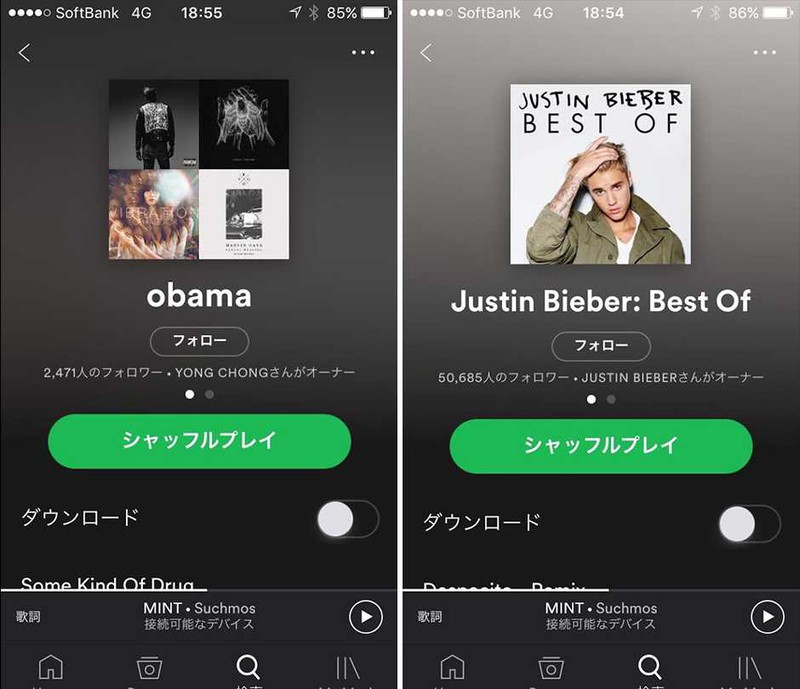
Task: Open Search tab under Justin Bieber playlist
Action: 649,668
